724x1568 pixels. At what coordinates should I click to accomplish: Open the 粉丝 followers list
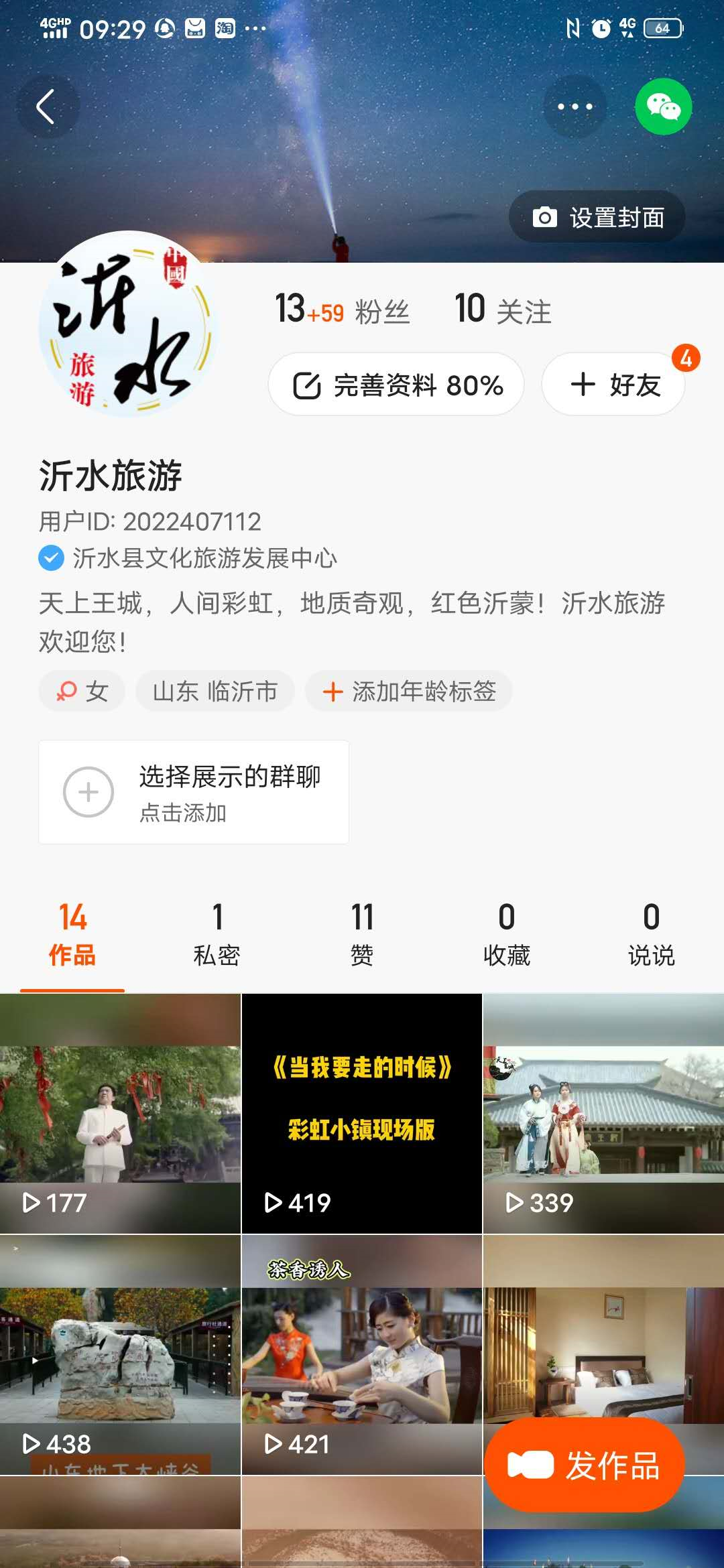[x=342, y=310]
